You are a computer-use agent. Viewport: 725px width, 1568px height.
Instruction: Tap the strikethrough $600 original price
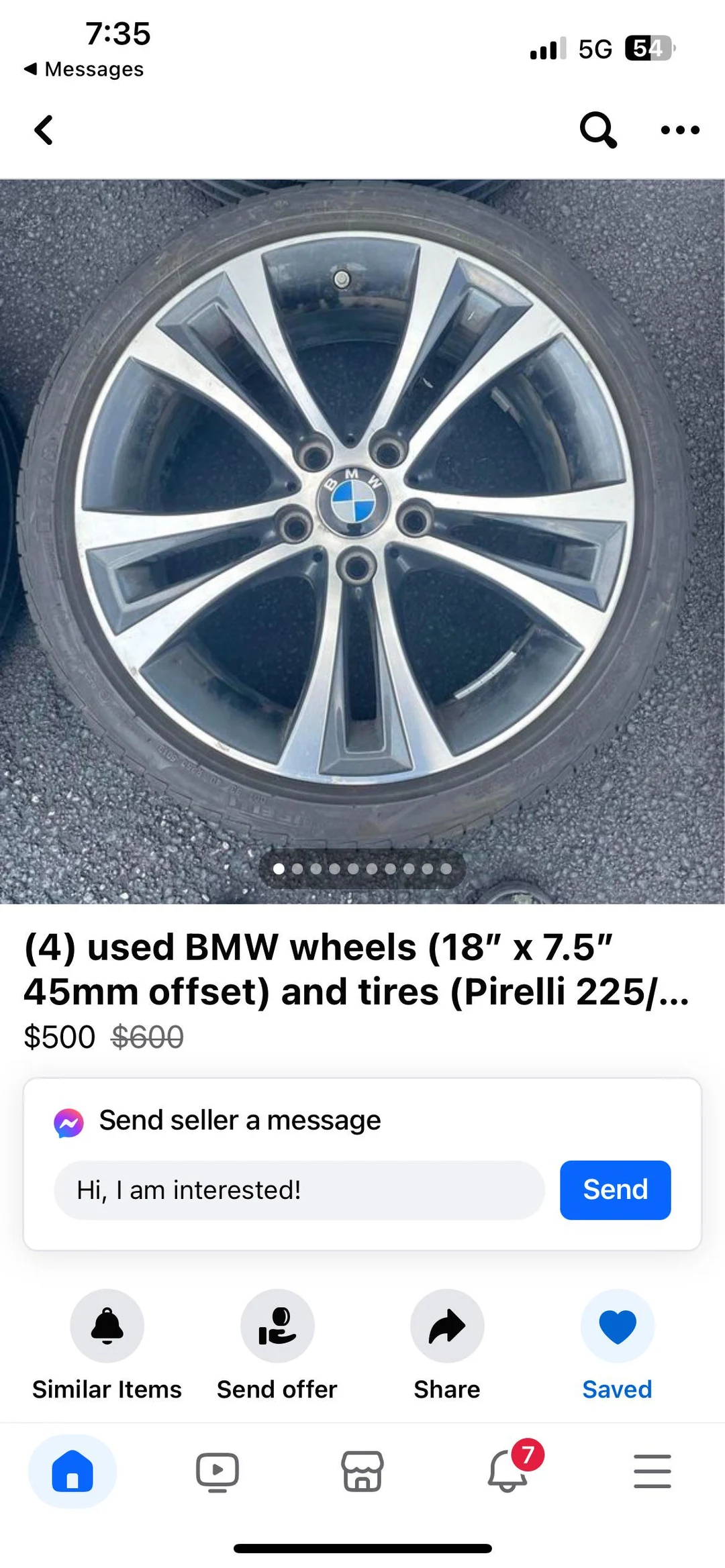tap(146, 1035)
